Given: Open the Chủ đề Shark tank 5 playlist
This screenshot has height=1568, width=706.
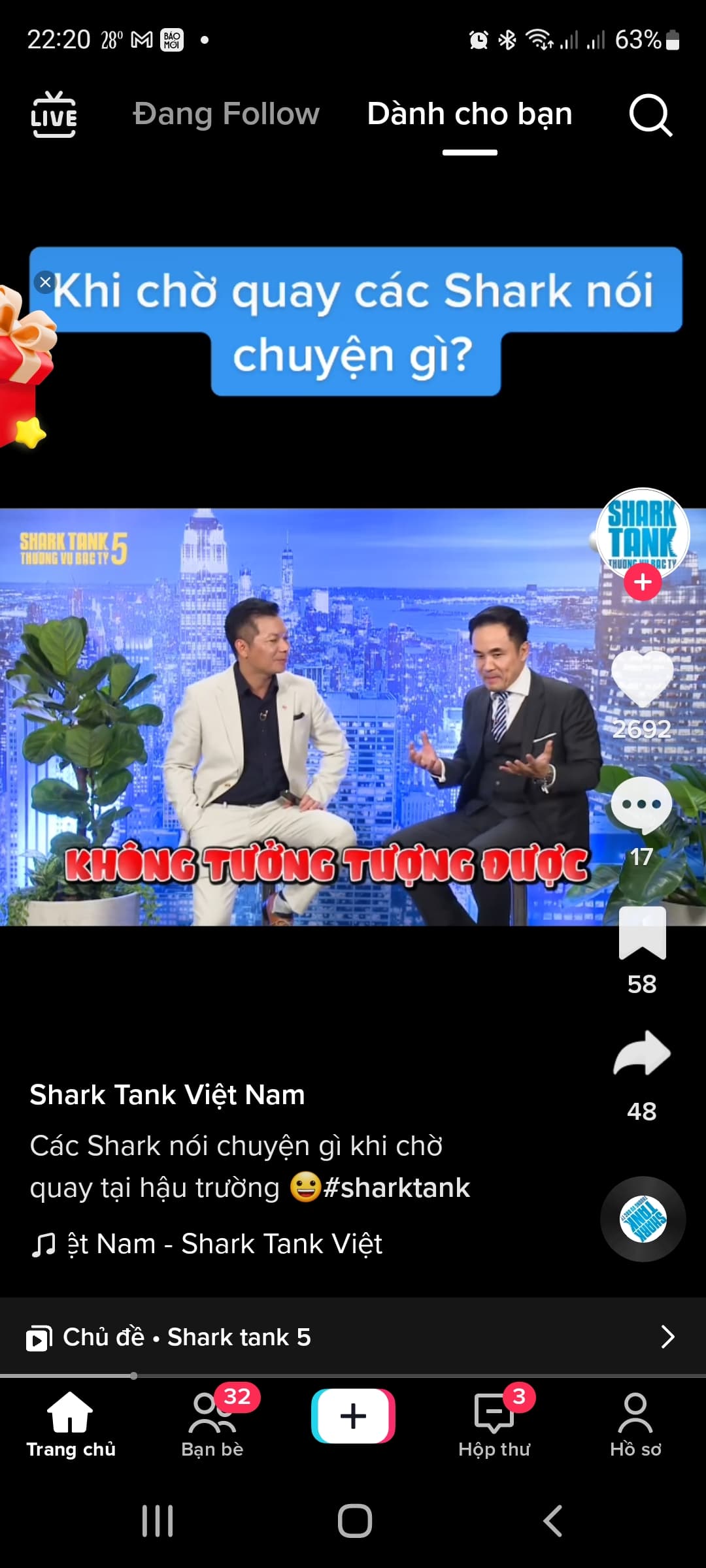Looking at the screenshot, I should (353, 1337).
